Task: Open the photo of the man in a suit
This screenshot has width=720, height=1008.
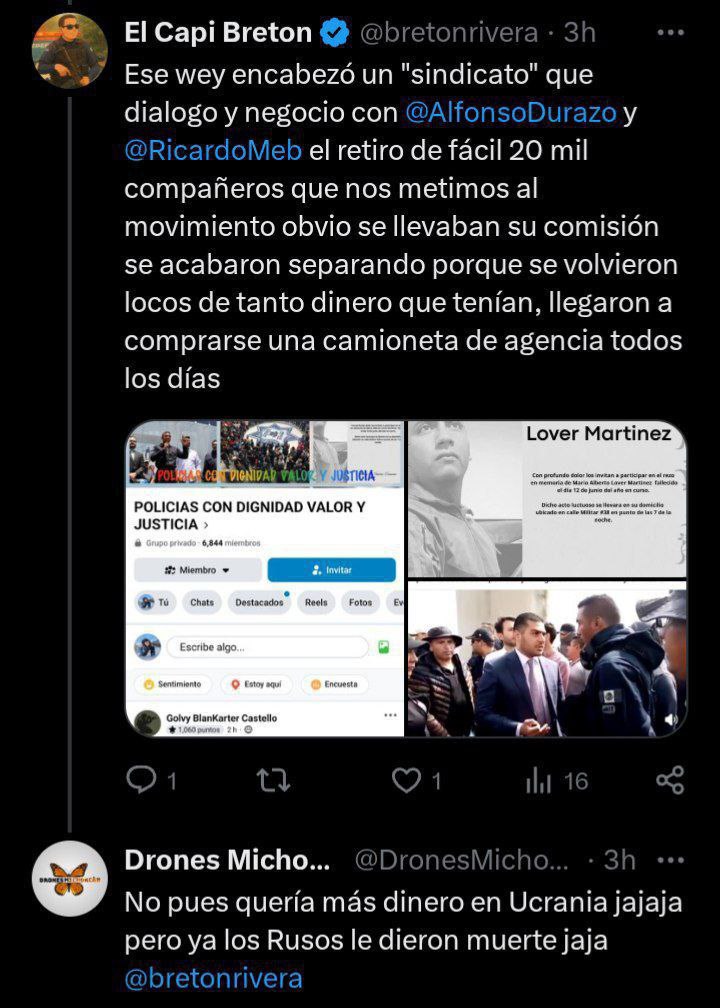Action: coord(547,660)
